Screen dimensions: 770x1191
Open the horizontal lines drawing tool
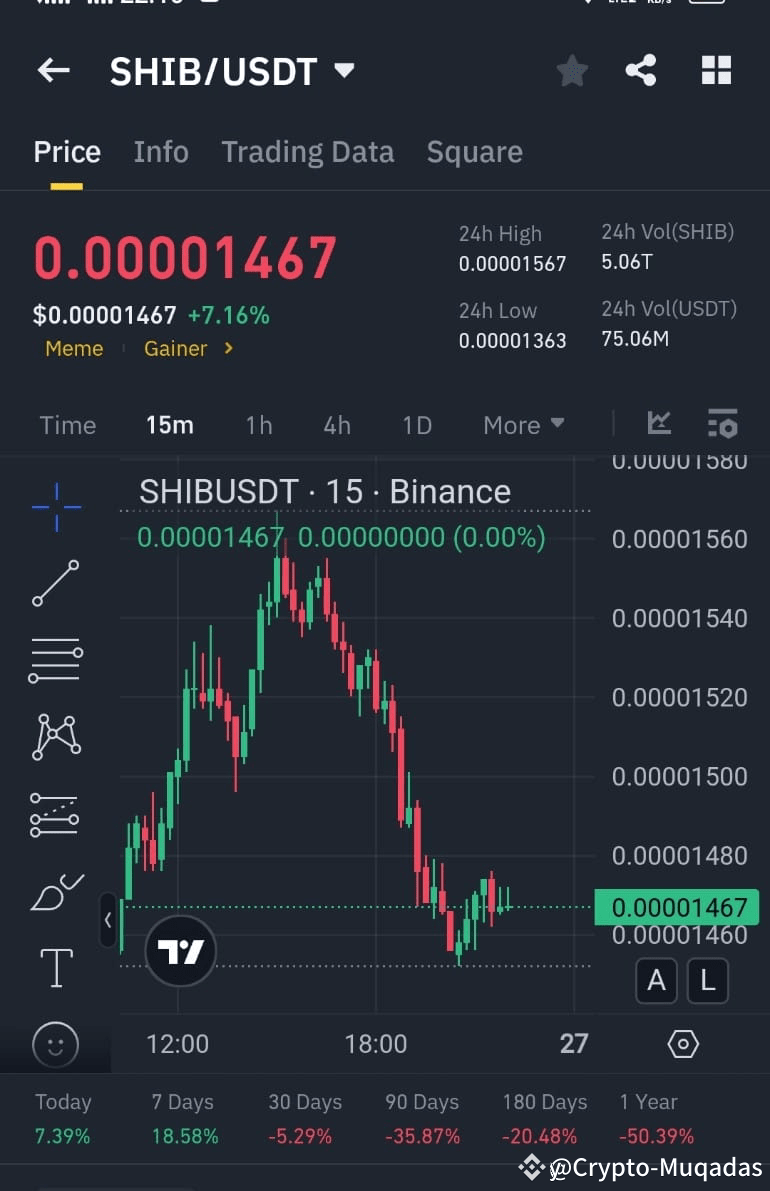click(55, 660)
